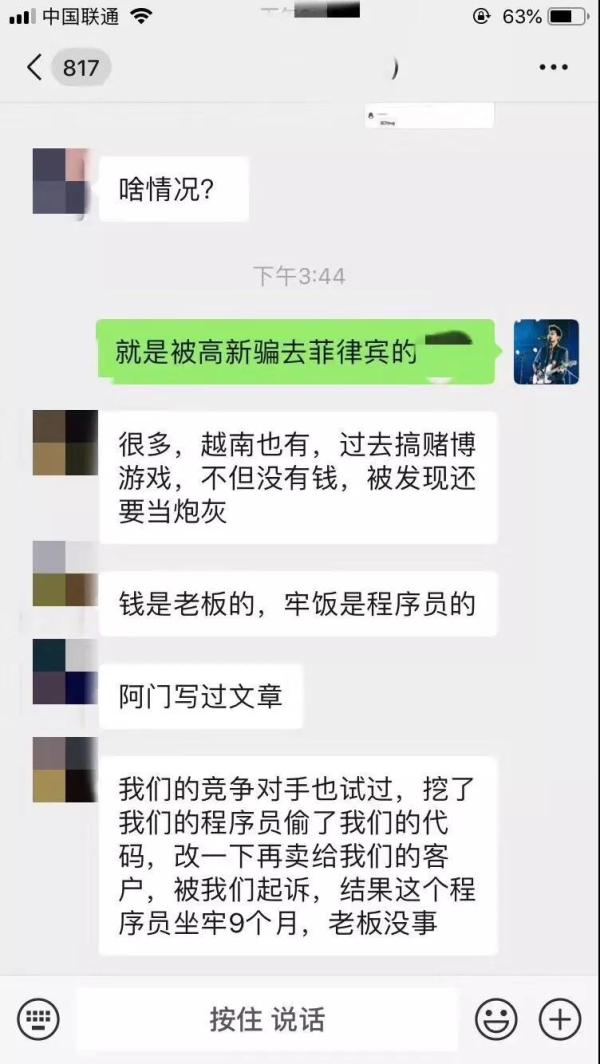Tap the hold-to-talk button
This screenshot has height=1064, width=600.
267,1019
